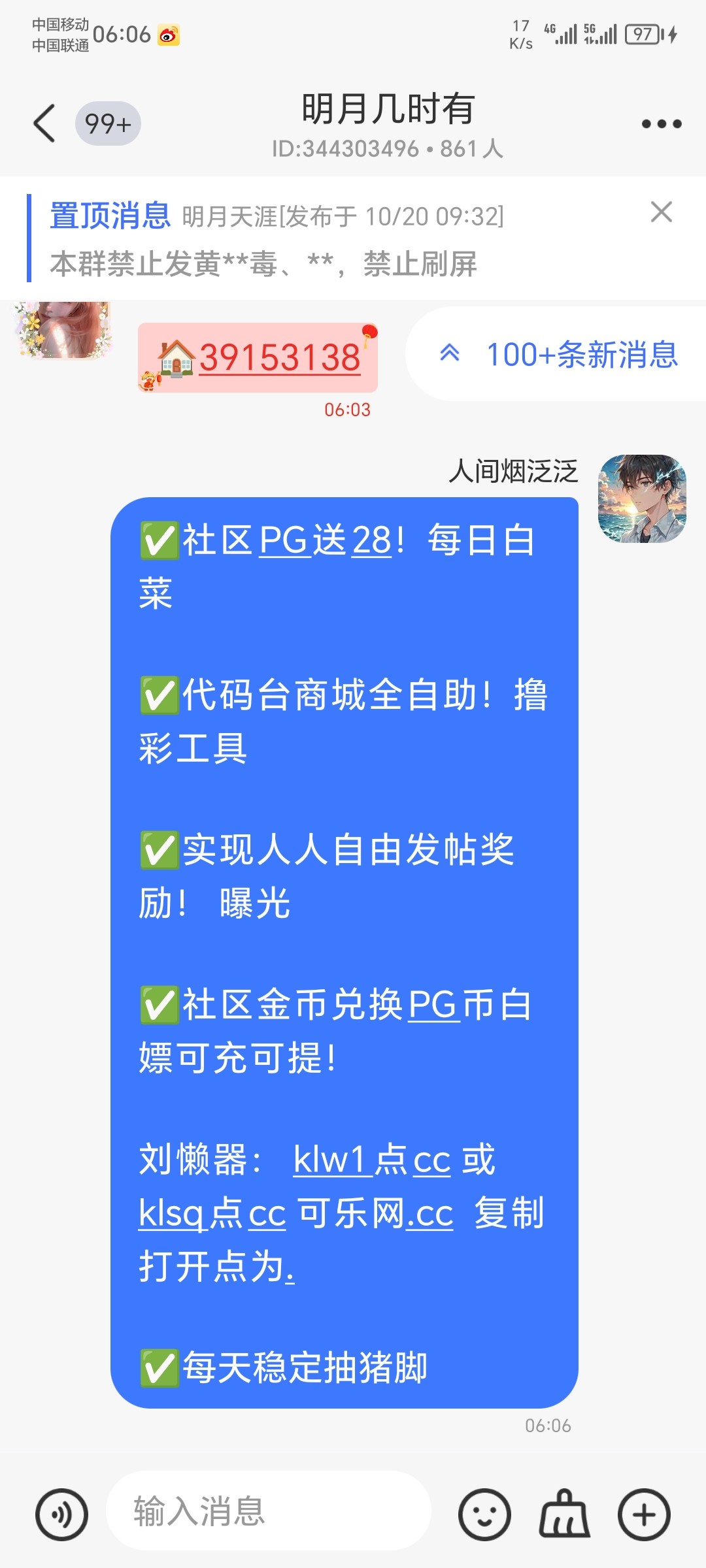Open the underlined number 39153138
706x1568 pixels.
pos(280,358)
